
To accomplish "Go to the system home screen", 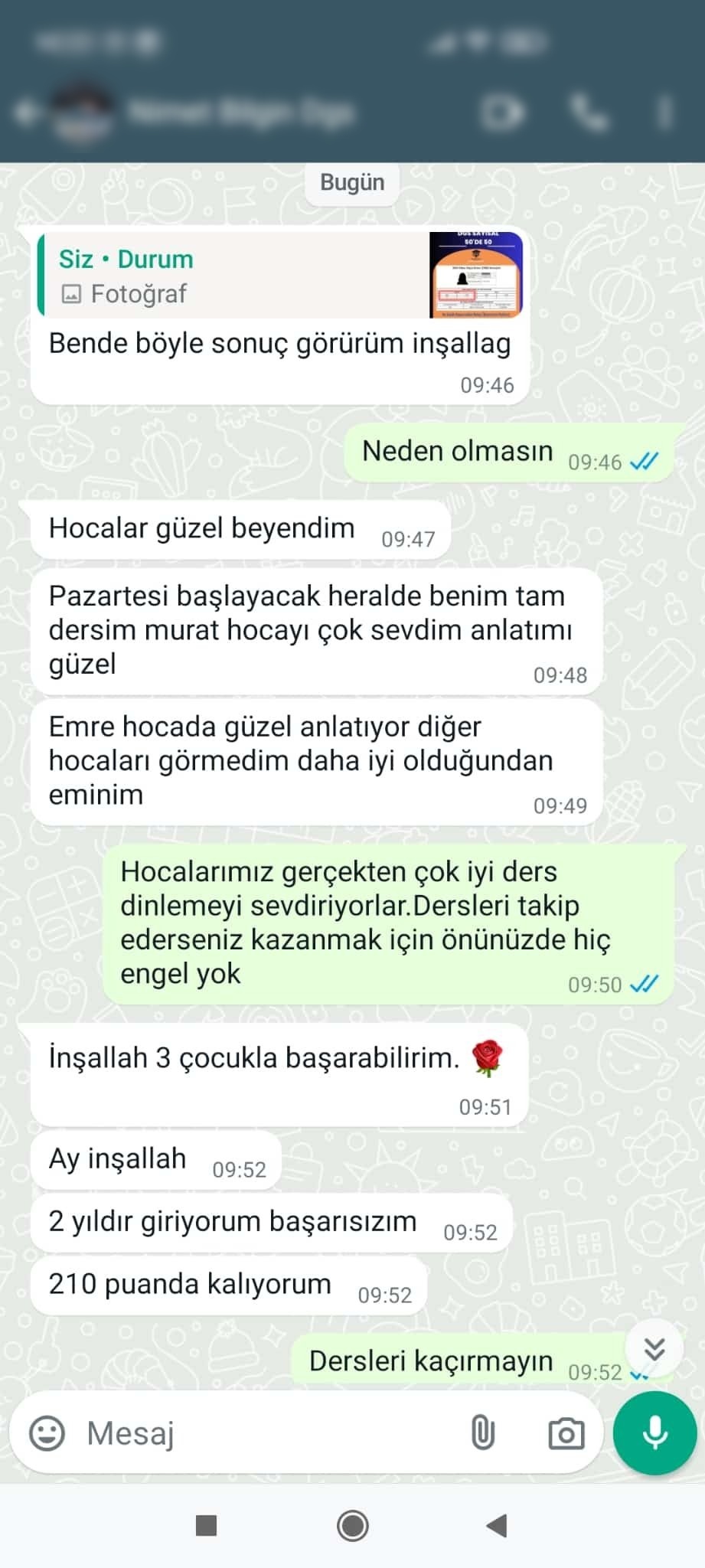I will pos(353,1526).
